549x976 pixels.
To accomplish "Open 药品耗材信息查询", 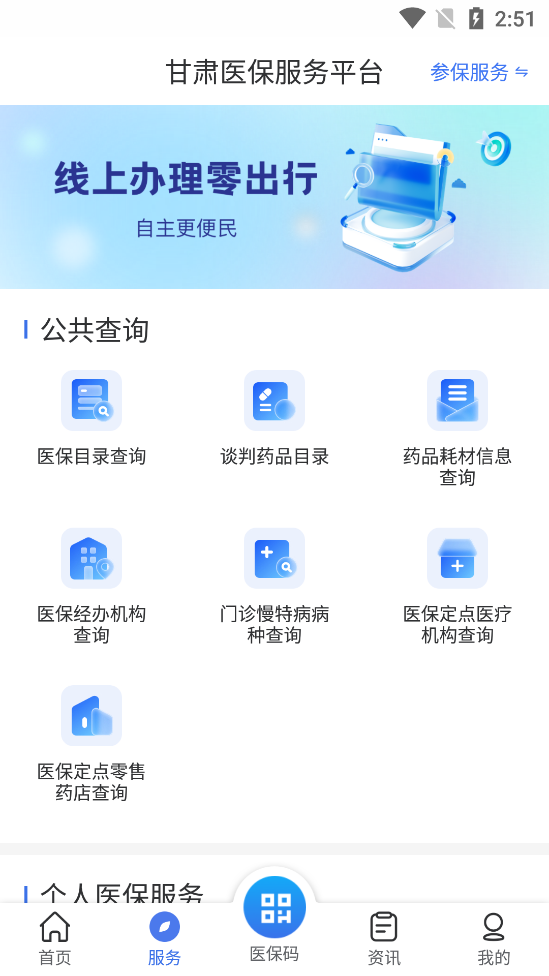I will coord(458,429).
